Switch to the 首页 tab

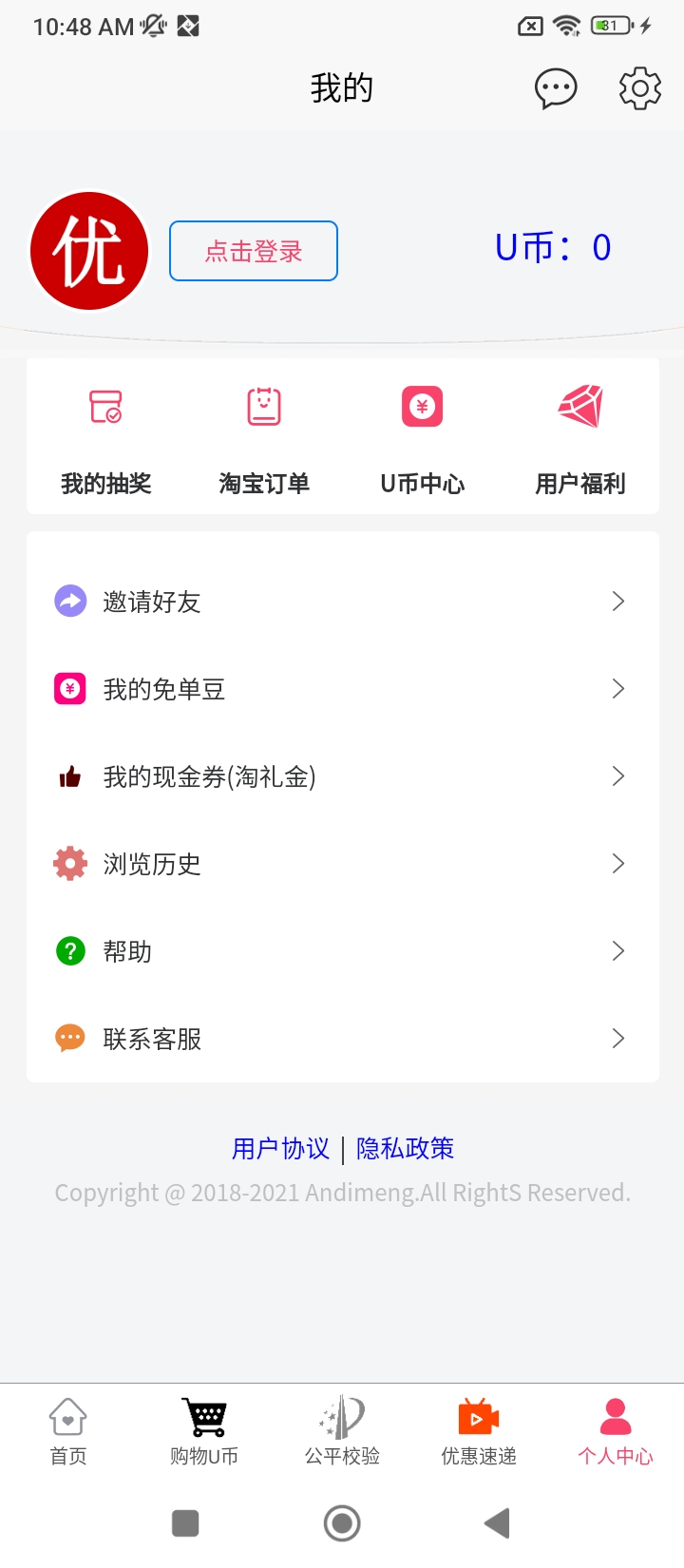coord(68,1432)
